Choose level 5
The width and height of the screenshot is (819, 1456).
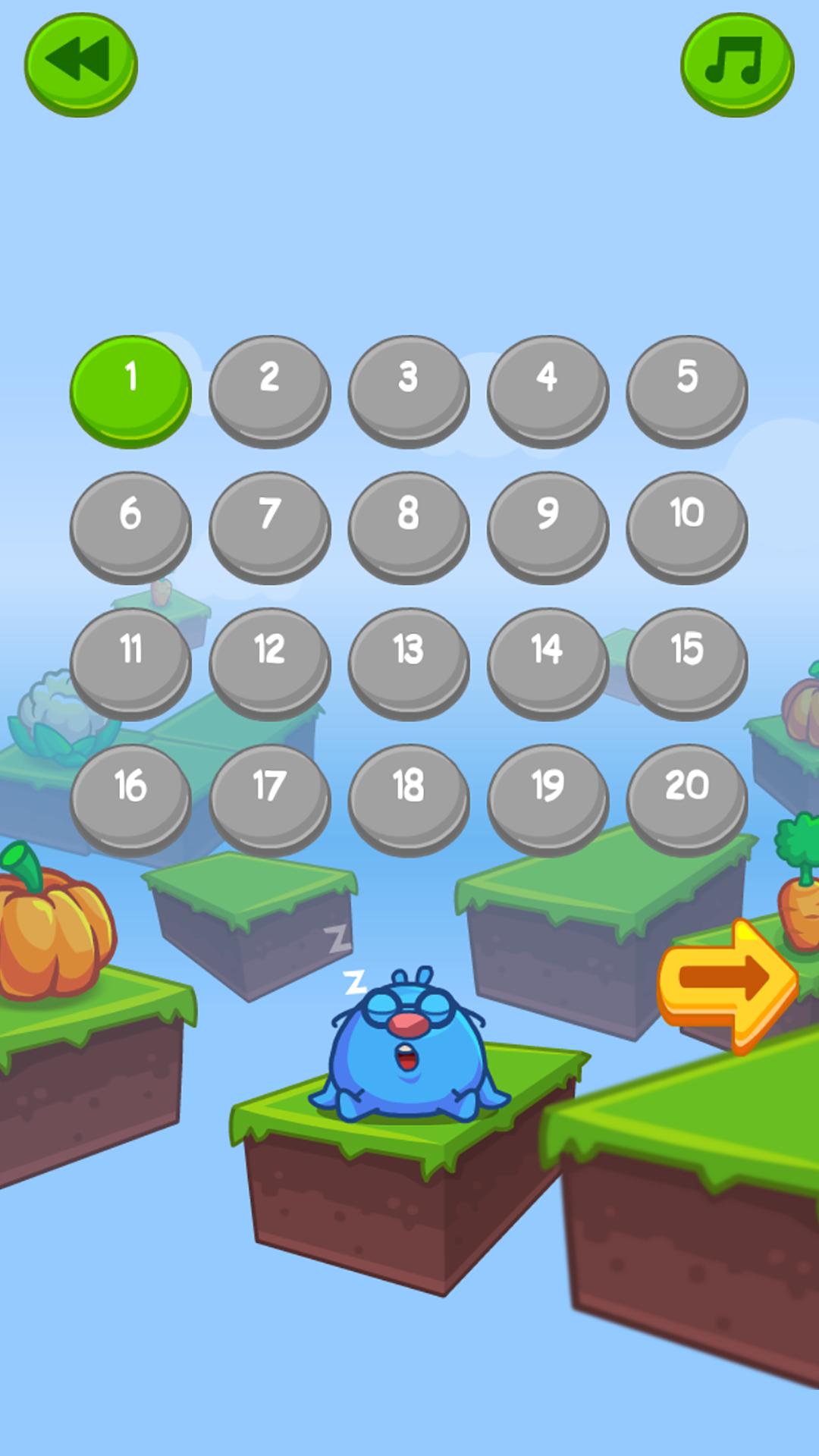[686, 388]
